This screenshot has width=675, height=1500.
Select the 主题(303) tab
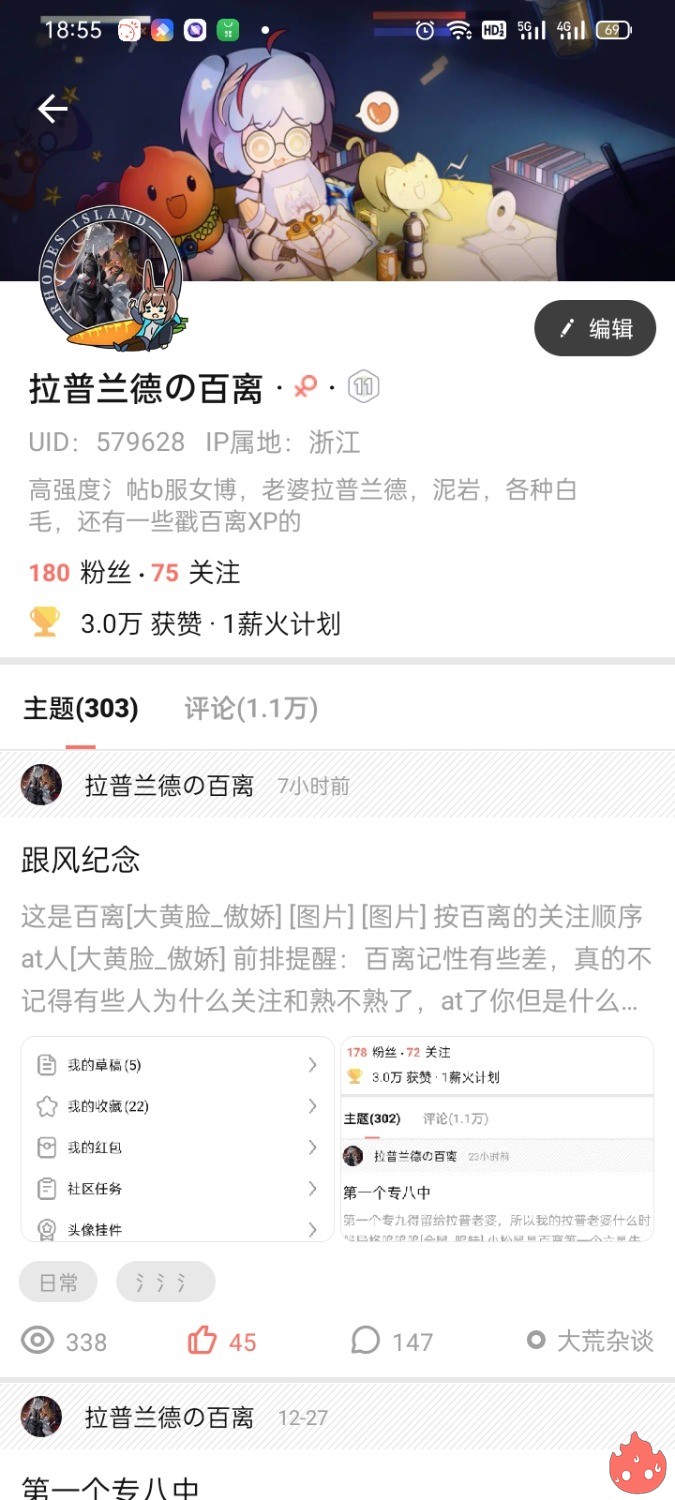pyautogui.click(x=81, y=709)
